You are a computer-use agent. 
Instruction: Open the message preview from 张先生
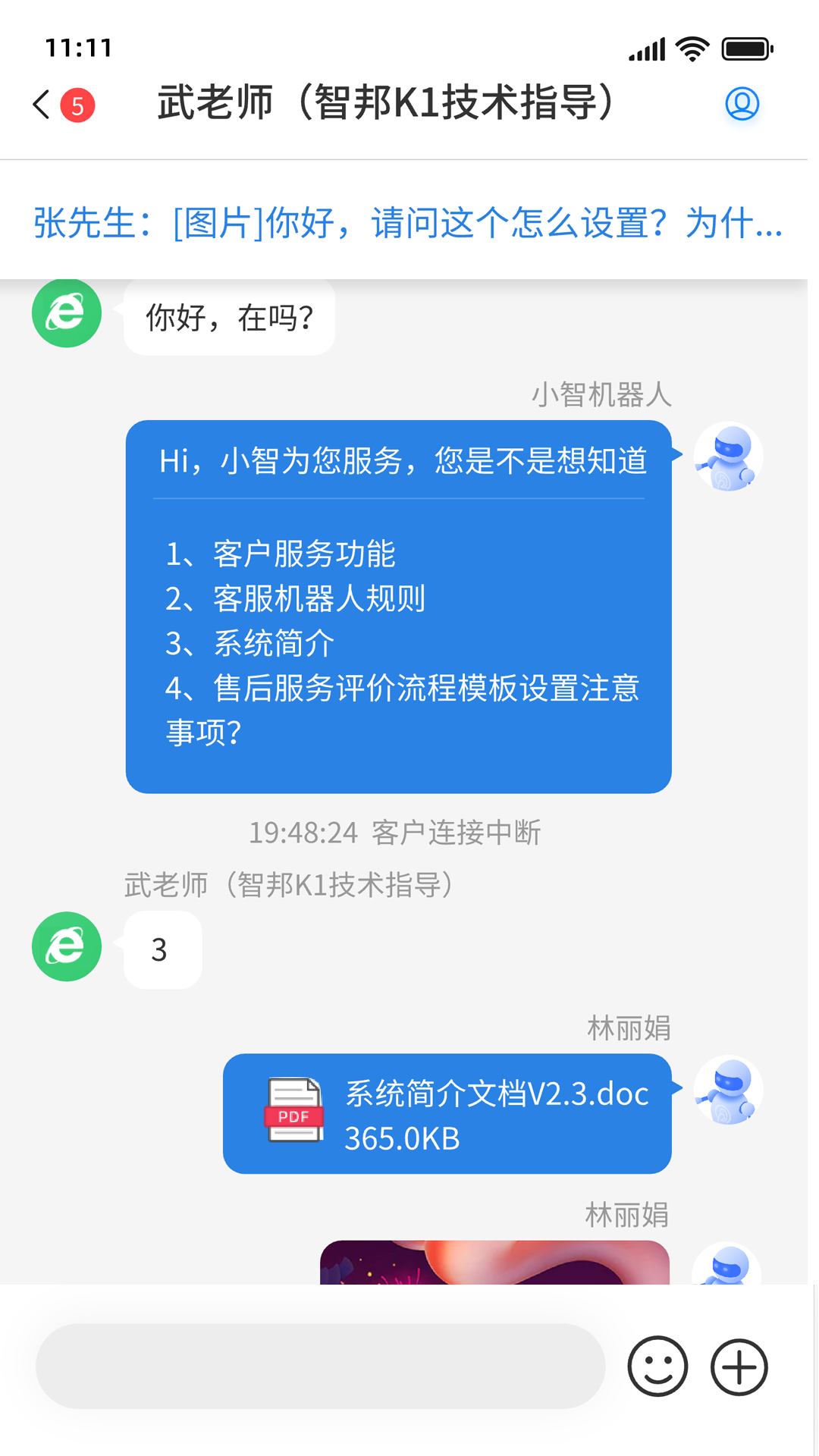pos(408,223)
